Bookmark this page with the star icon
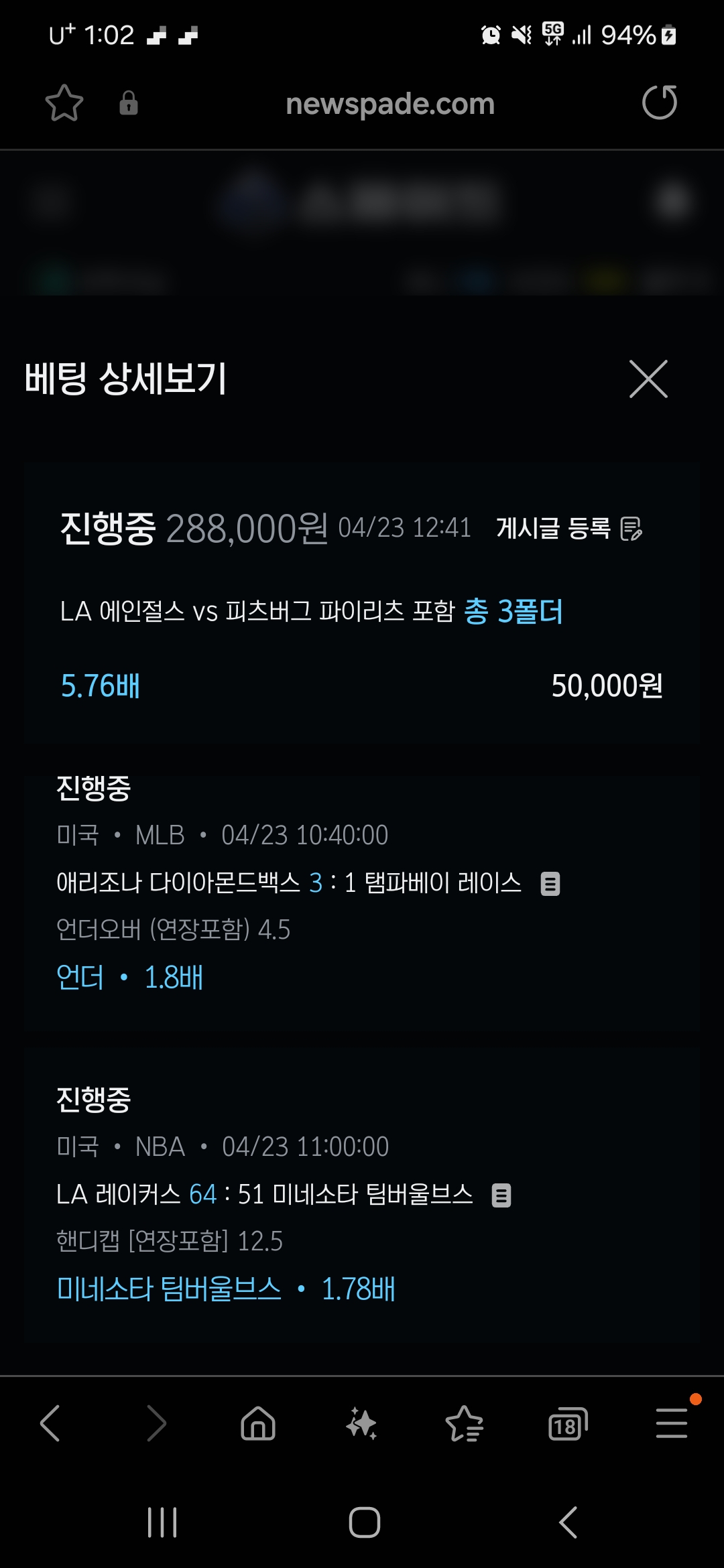Viewport: 724px width, 1568px height. [64, 103]
